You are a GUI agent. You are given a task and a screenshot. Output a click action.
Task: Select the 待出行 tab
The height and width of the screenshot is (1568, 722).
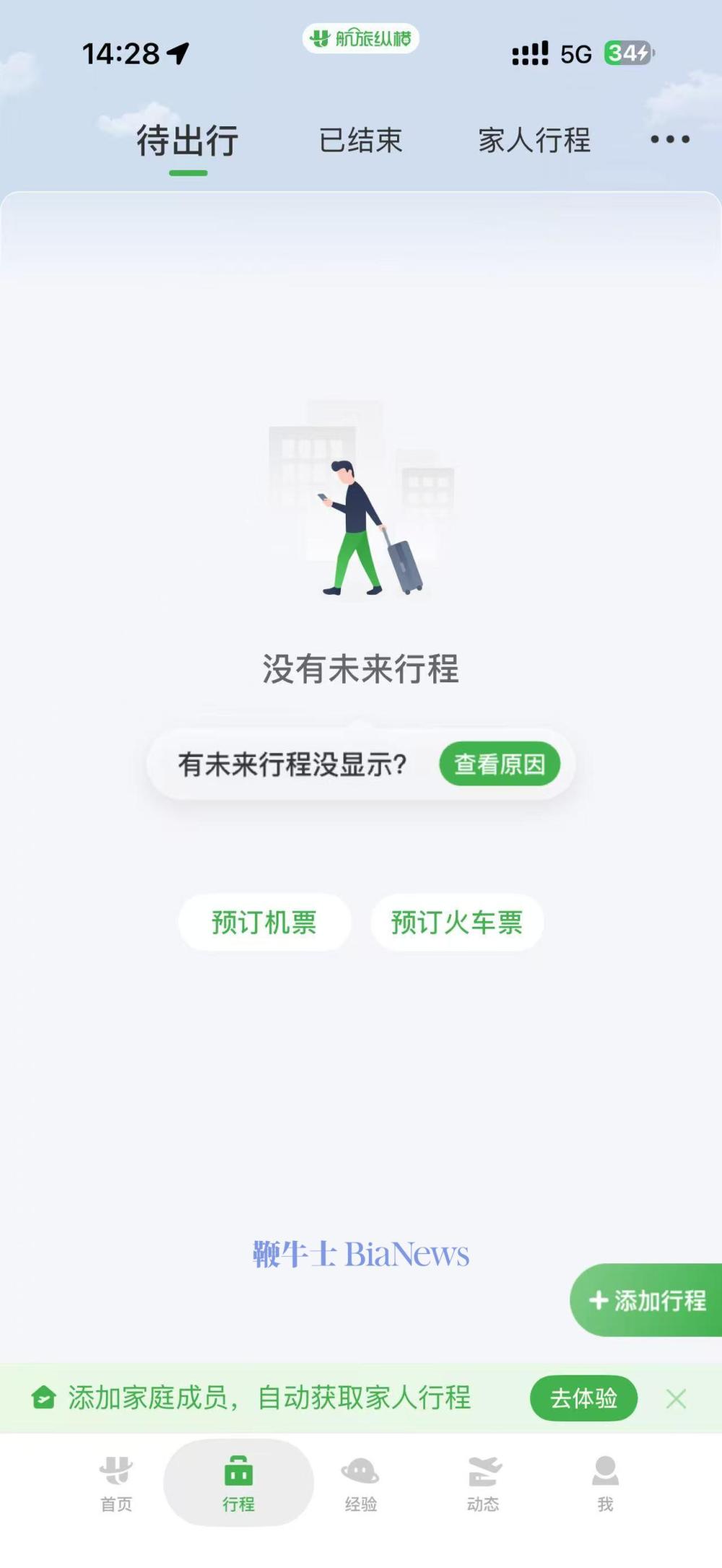click(188, 139)
